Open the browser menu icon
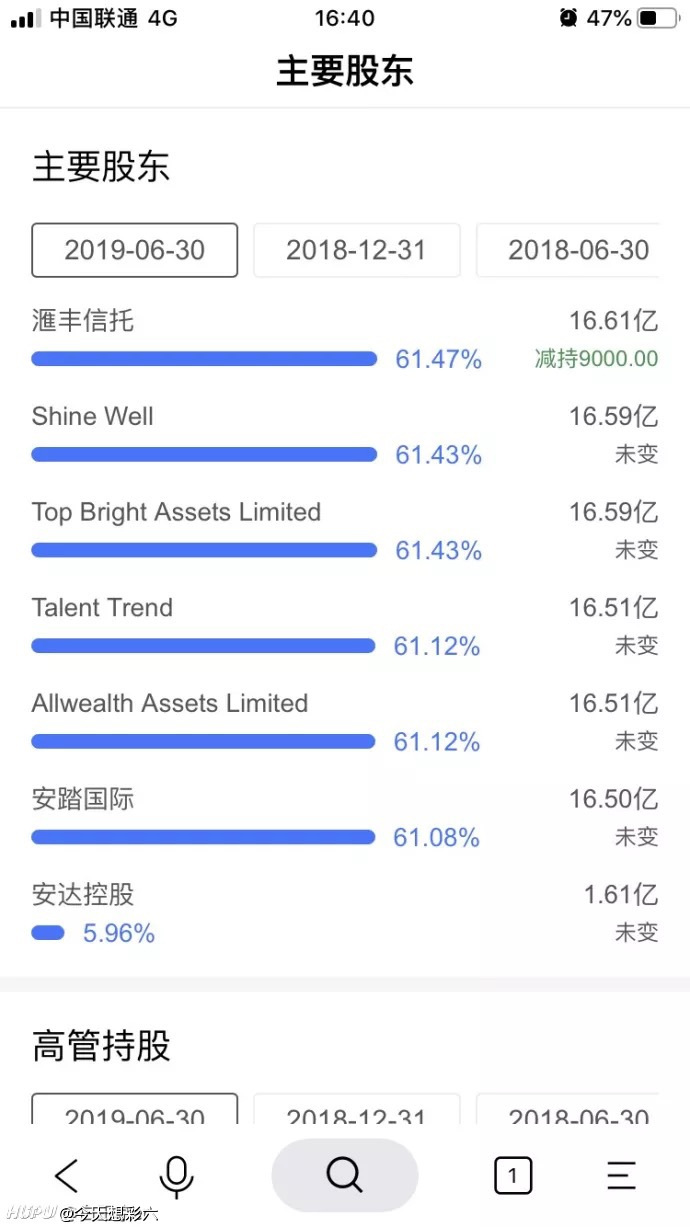Image resolution: width=690 pixels, height=1227 pixels. tap(621, 1175)
